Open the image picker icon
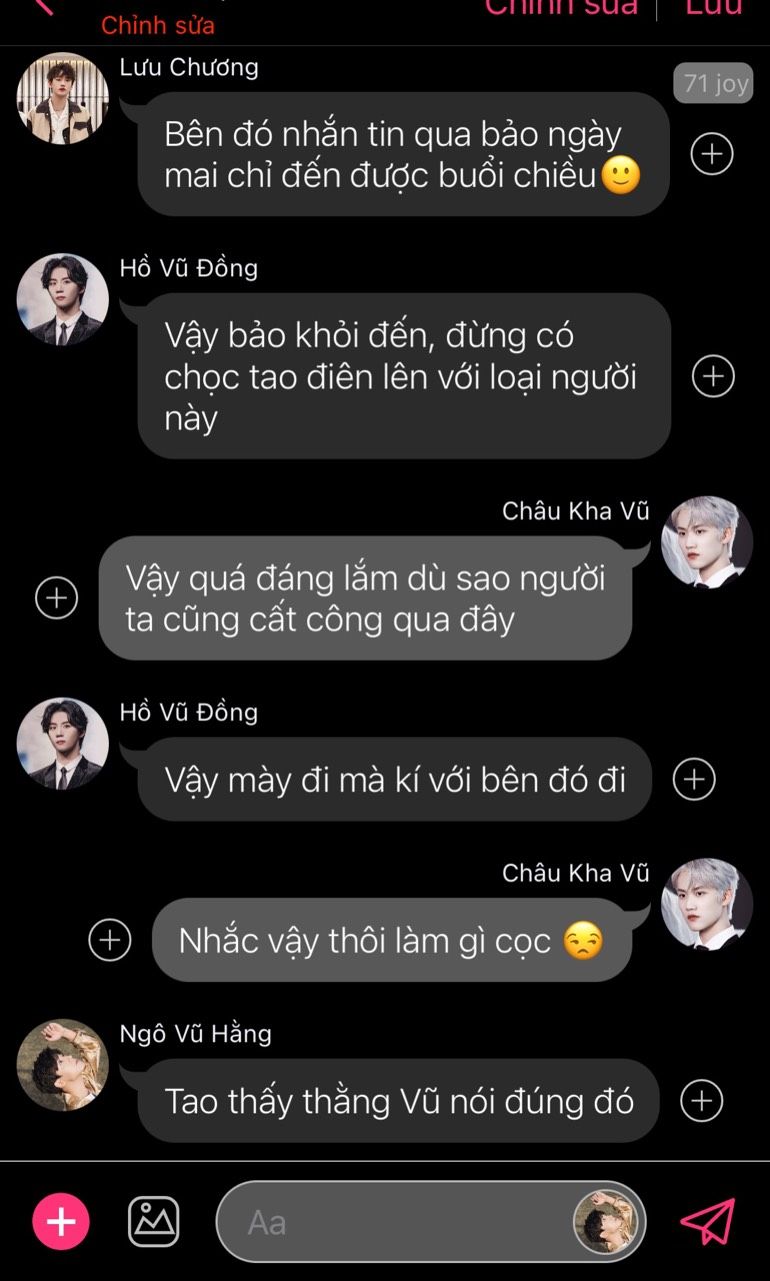Viewport: 770px width, 1281px height. tap(153, 1221)
